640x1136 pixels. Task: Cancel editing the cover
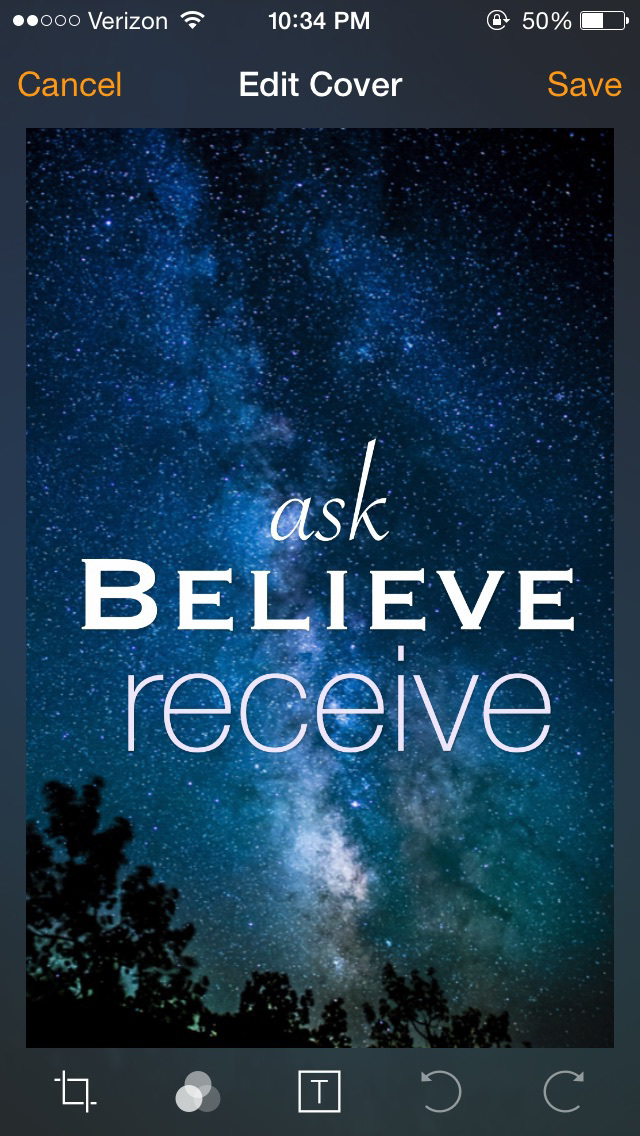(x=70, y=85)
